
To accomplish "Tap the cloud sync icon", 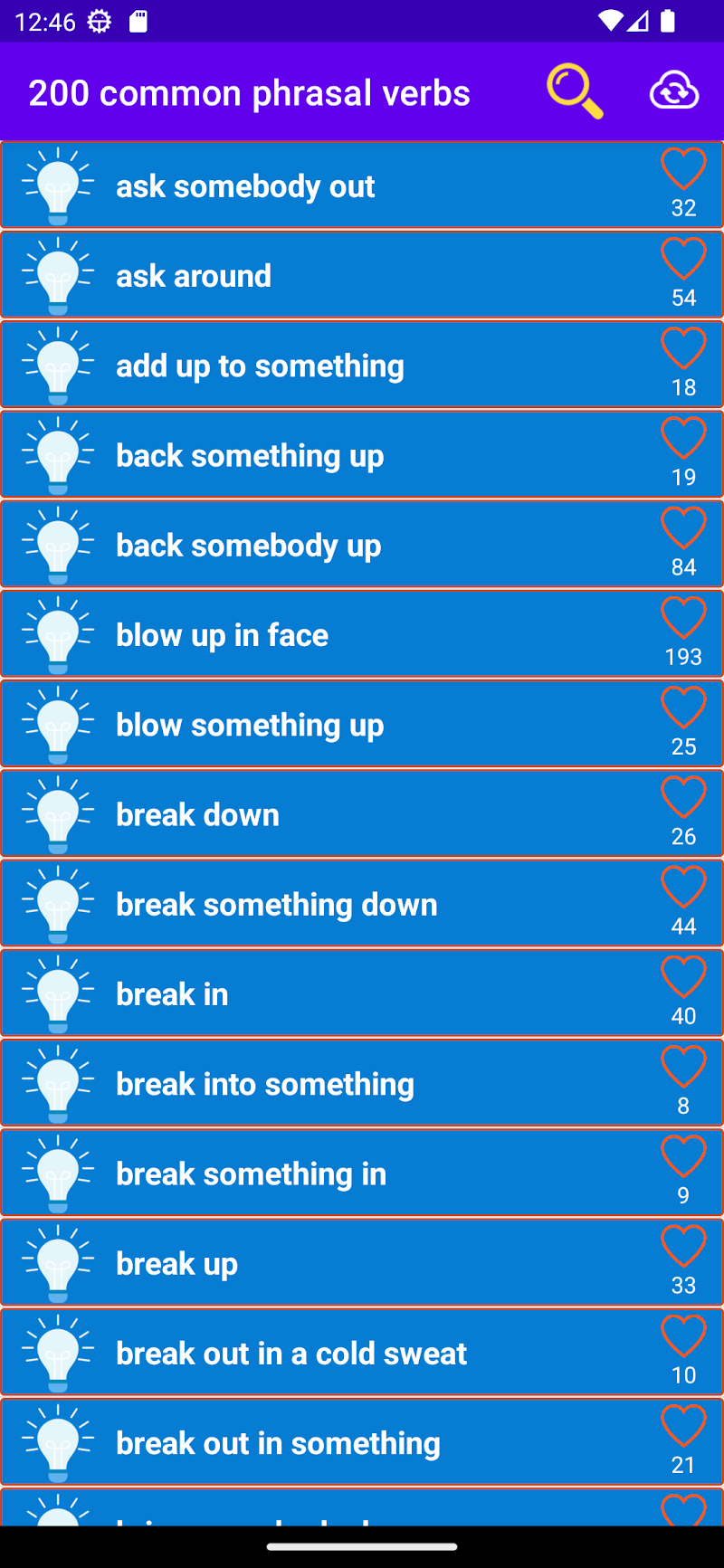I will (x=674, y=91).
